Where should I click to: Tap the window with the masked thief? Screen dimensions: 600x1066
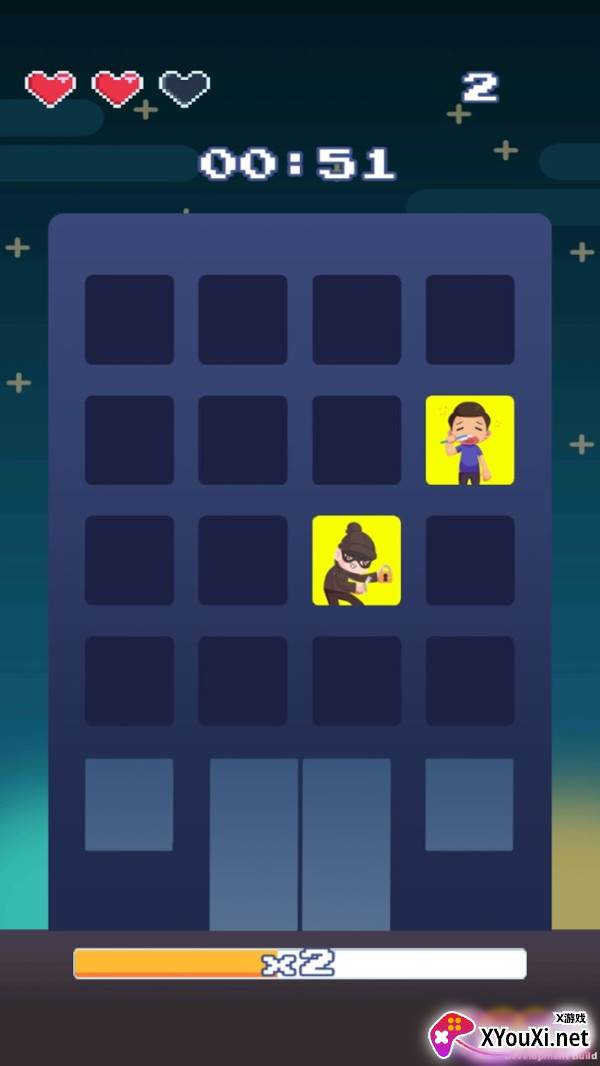coord(356,560)
